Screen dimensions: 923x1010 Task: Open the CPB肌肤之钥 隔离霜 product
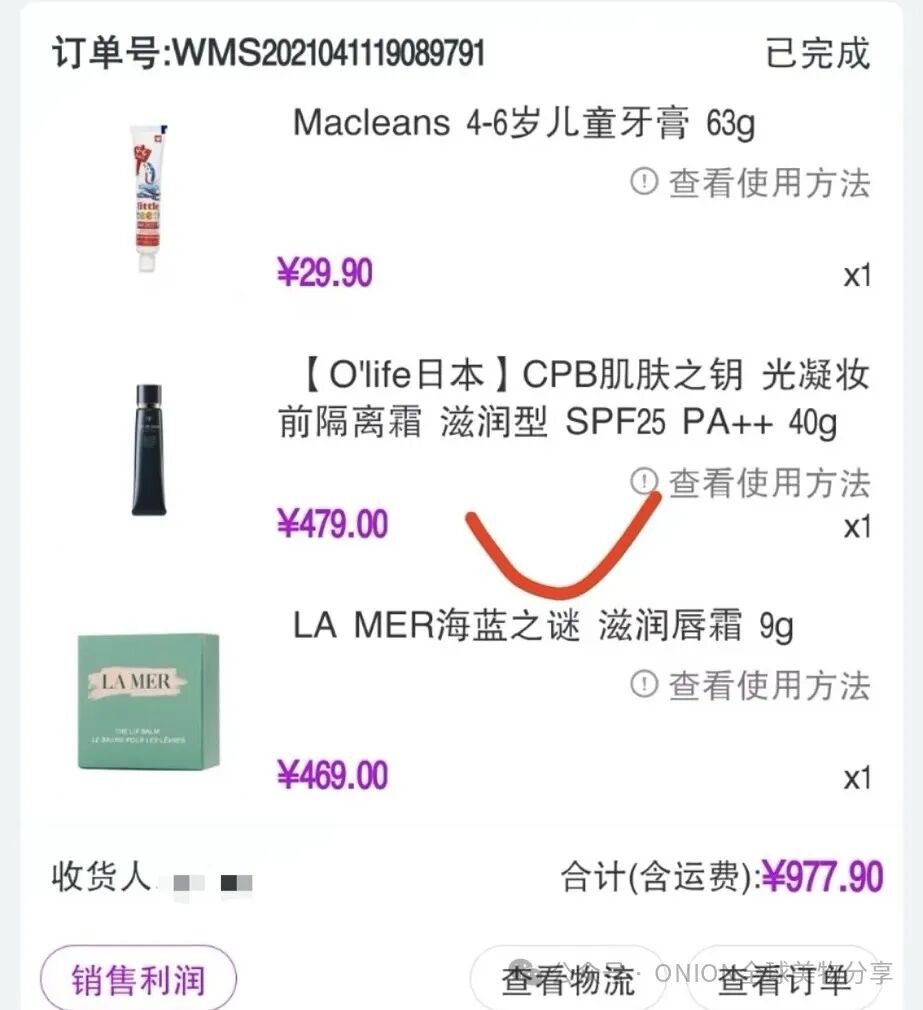573,399
